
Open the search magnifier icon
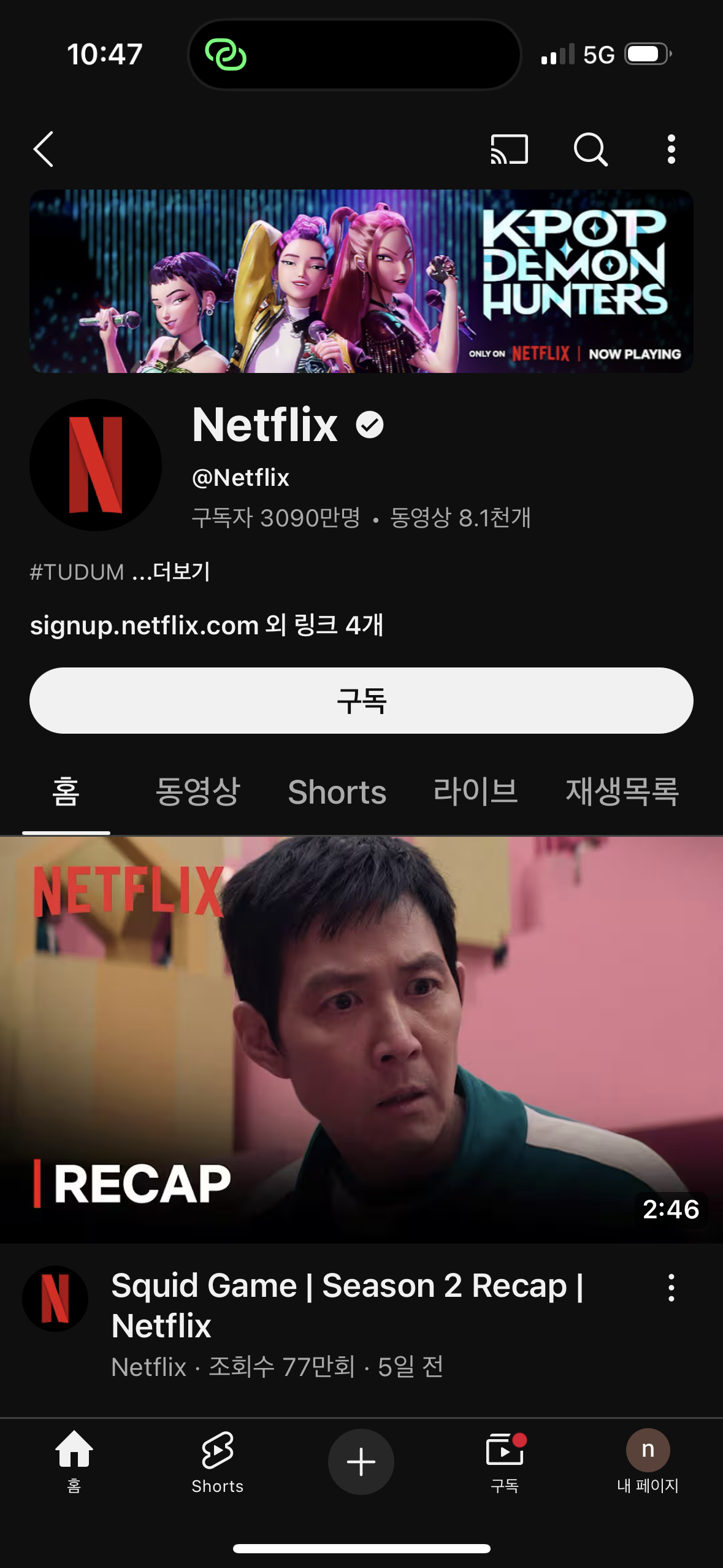(591, 149)
